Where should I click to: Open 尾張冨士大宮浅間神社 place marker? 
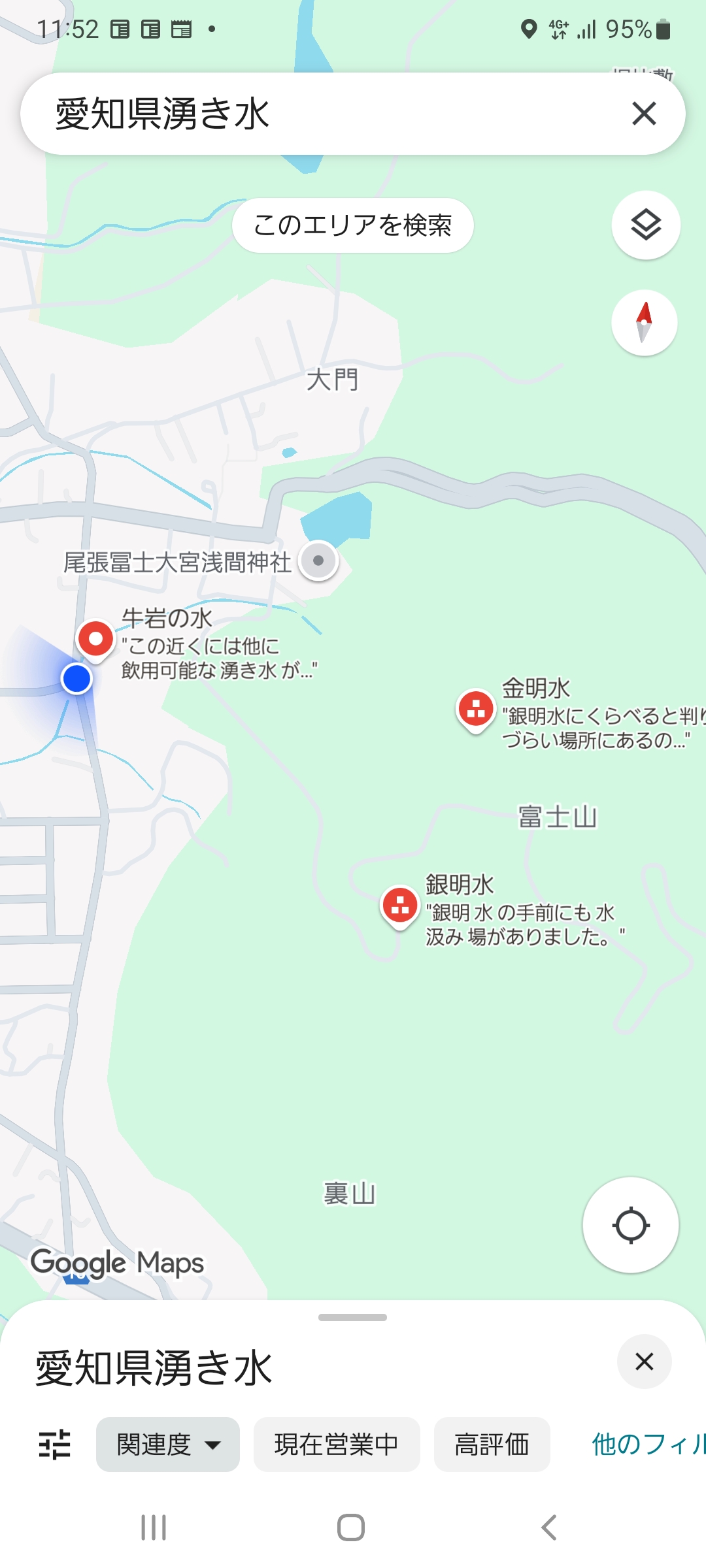pyautogui.click(x=318, y=561)
